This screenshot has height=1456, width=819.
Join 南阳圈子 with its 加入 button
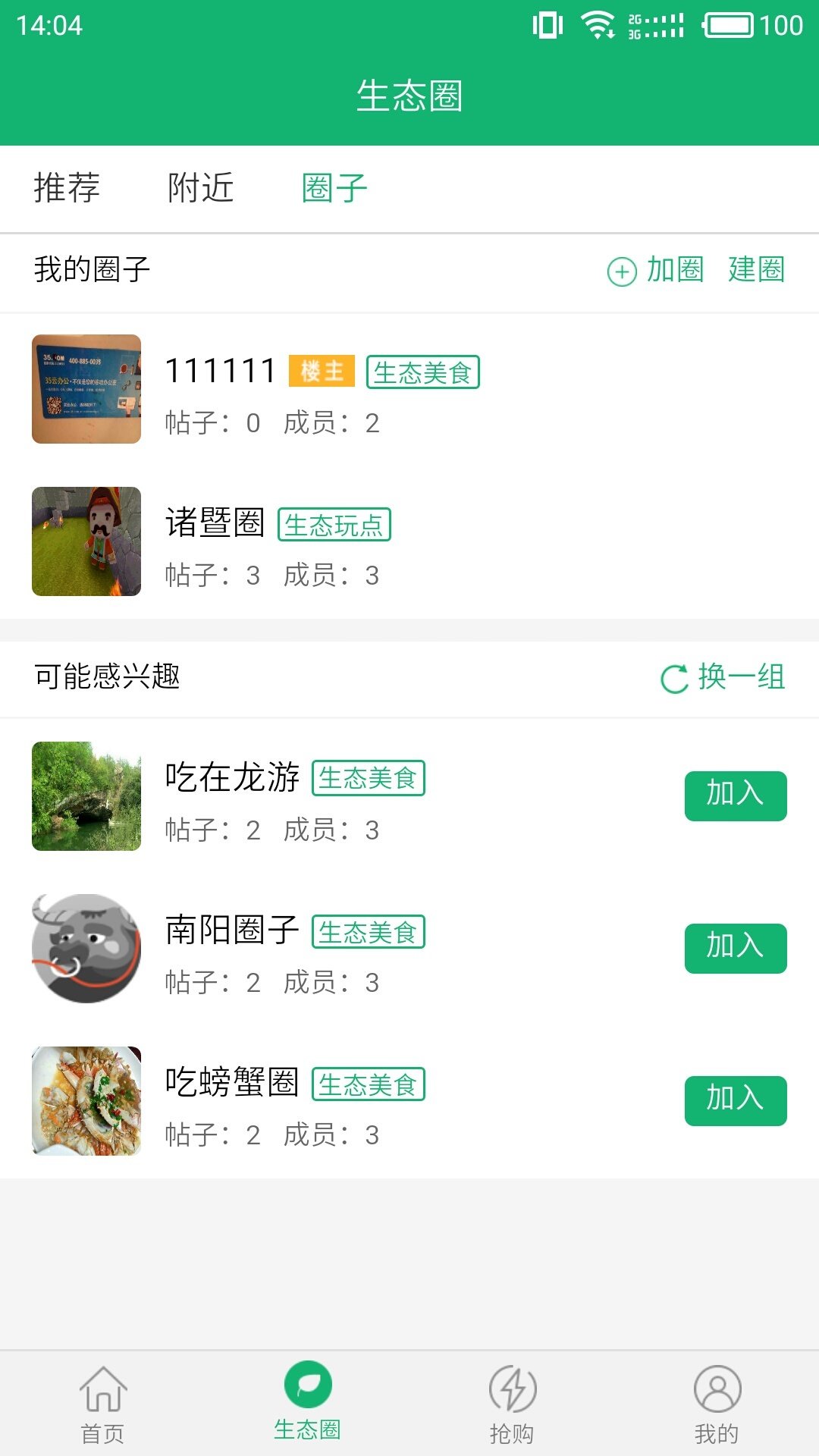736,947
